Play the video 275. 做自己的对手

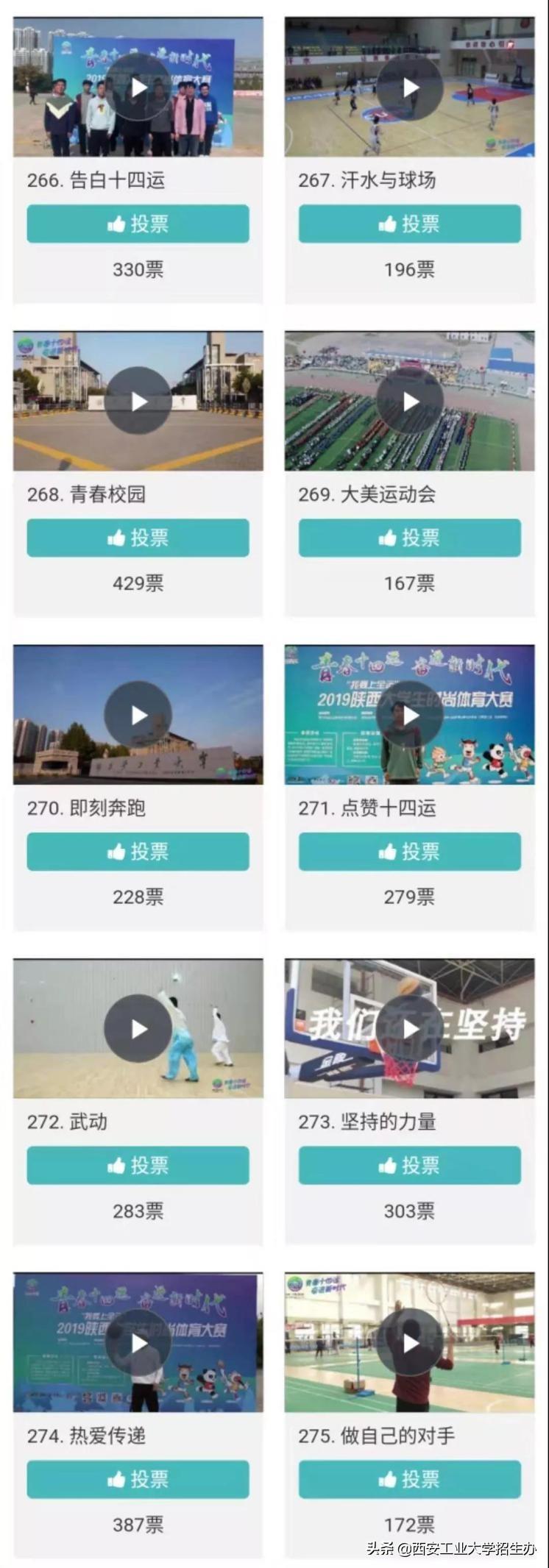point(410,1343)
